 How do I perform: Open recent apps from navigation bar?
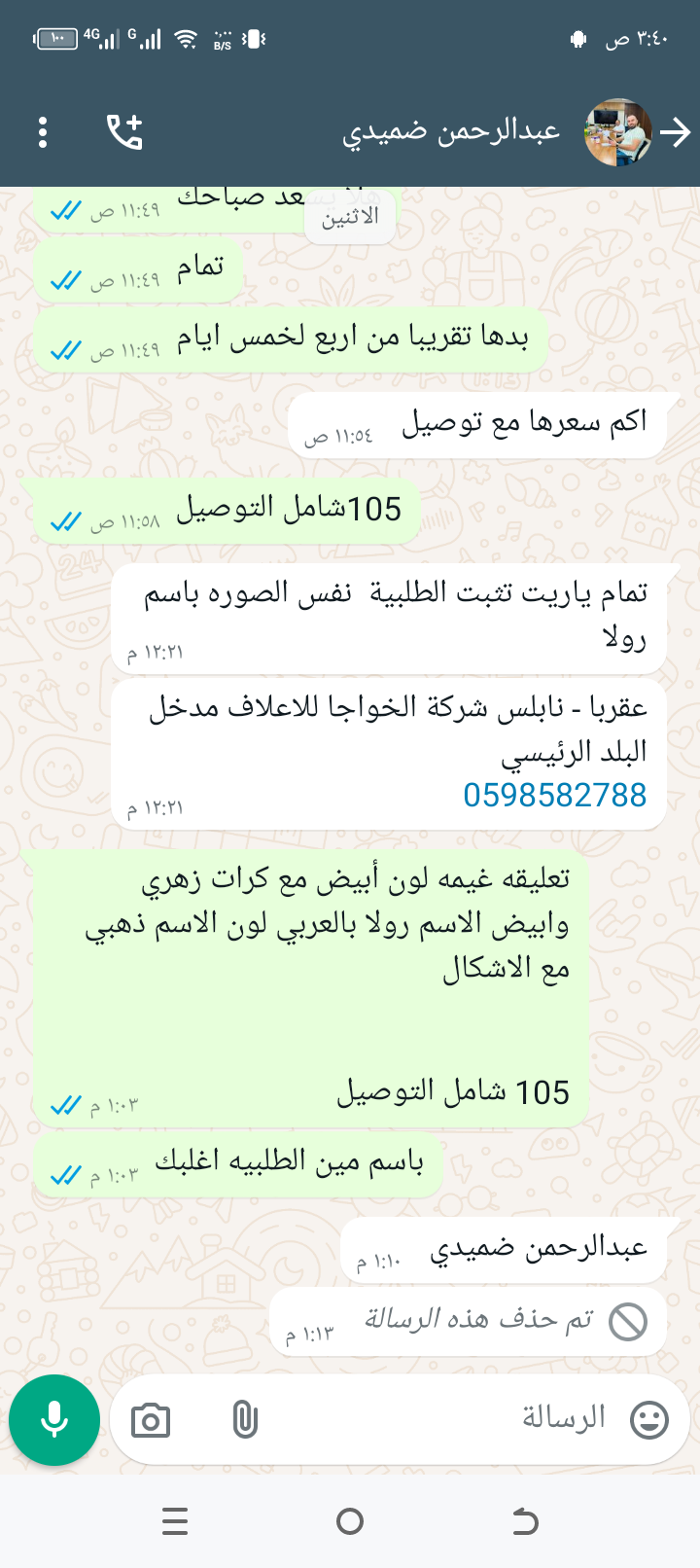click(176, 1521)
